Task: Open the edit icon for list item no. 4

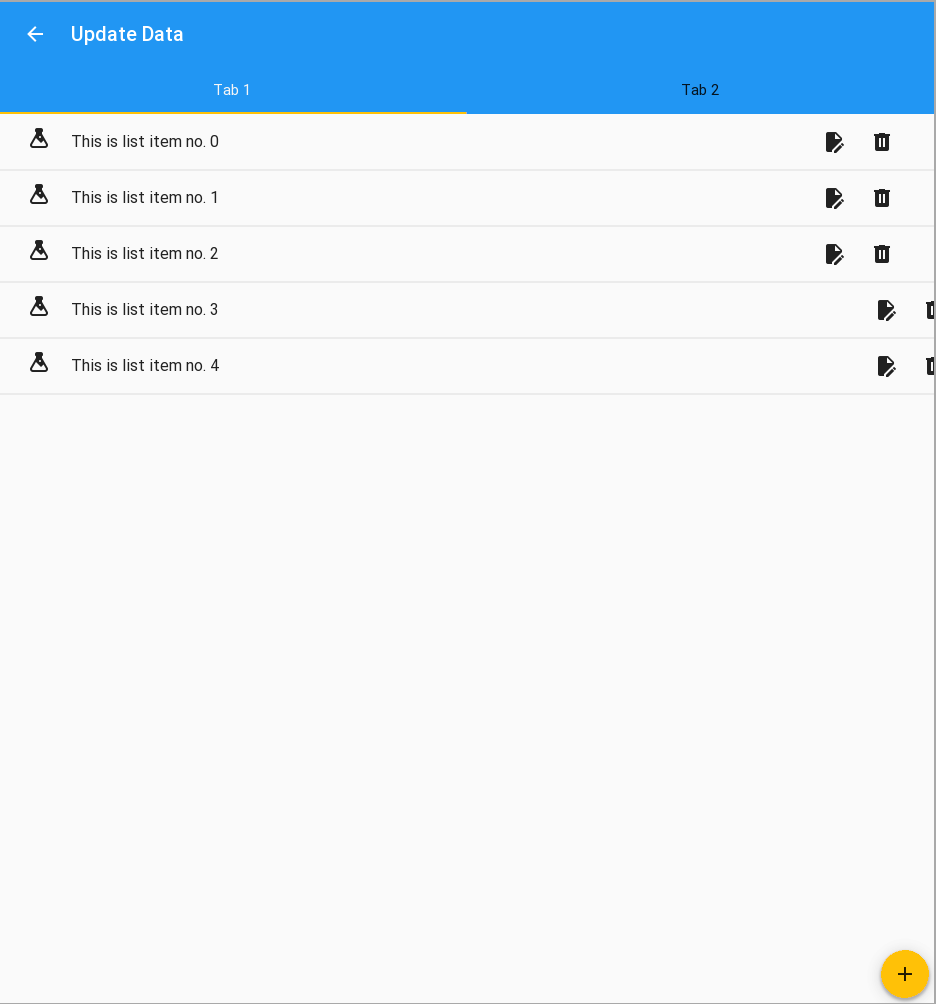Action: (x=887, y=366)
